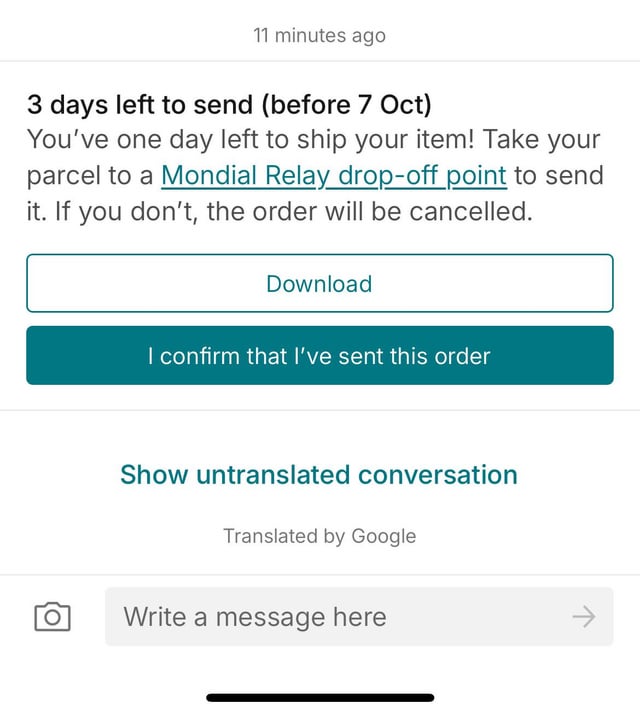
Task: Tap the send arrow icon
Action: click(583, 617)
